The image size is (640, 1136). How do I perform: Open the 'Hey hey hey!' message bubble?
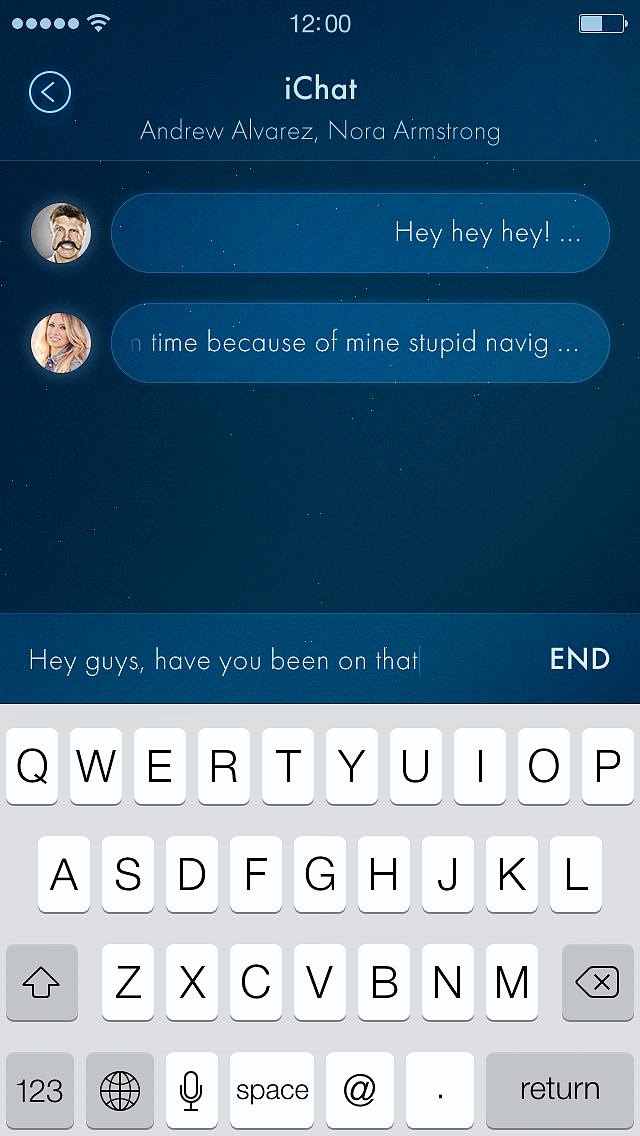[360, 233]
